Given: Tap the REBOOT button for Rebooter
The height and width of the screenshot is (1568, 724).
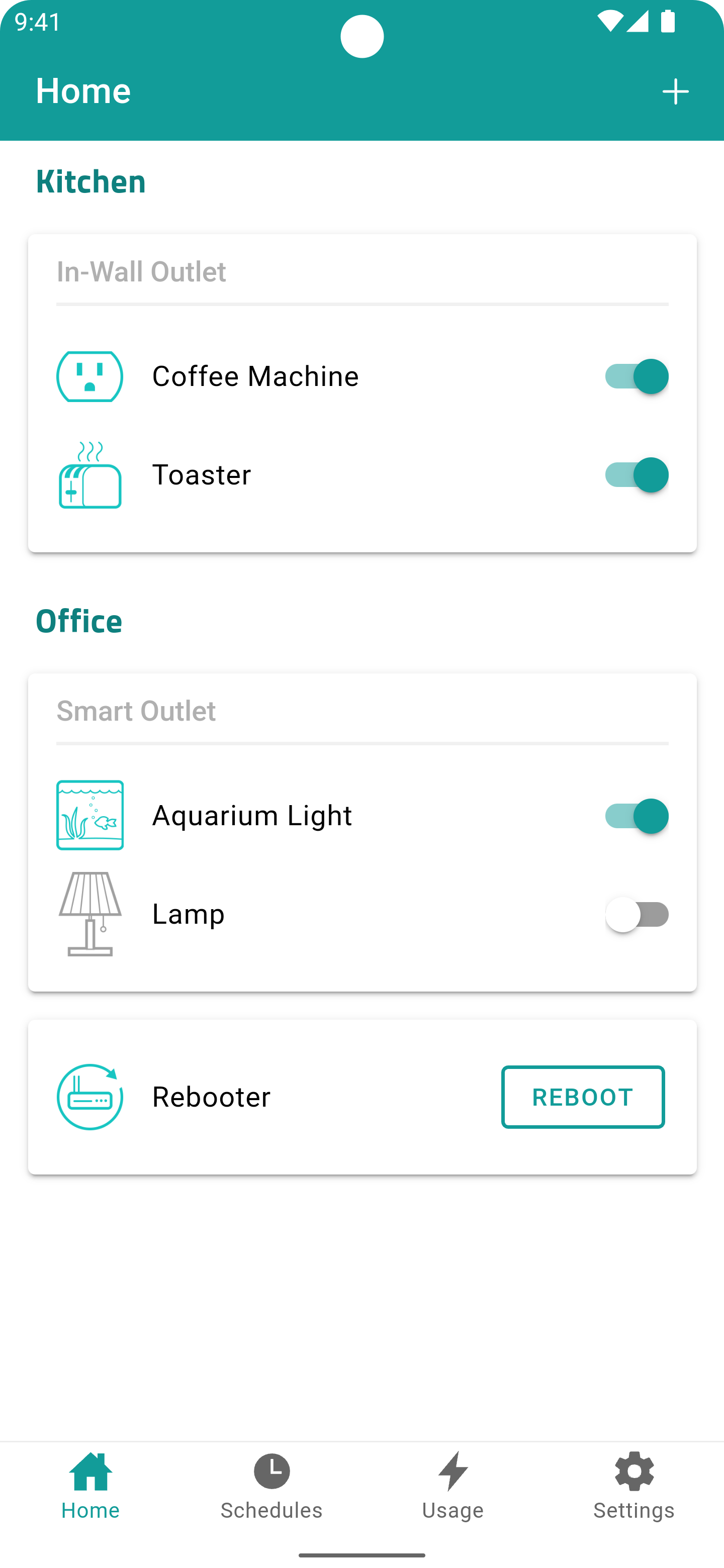Looking at the screenshot, I should [582, 1097].
